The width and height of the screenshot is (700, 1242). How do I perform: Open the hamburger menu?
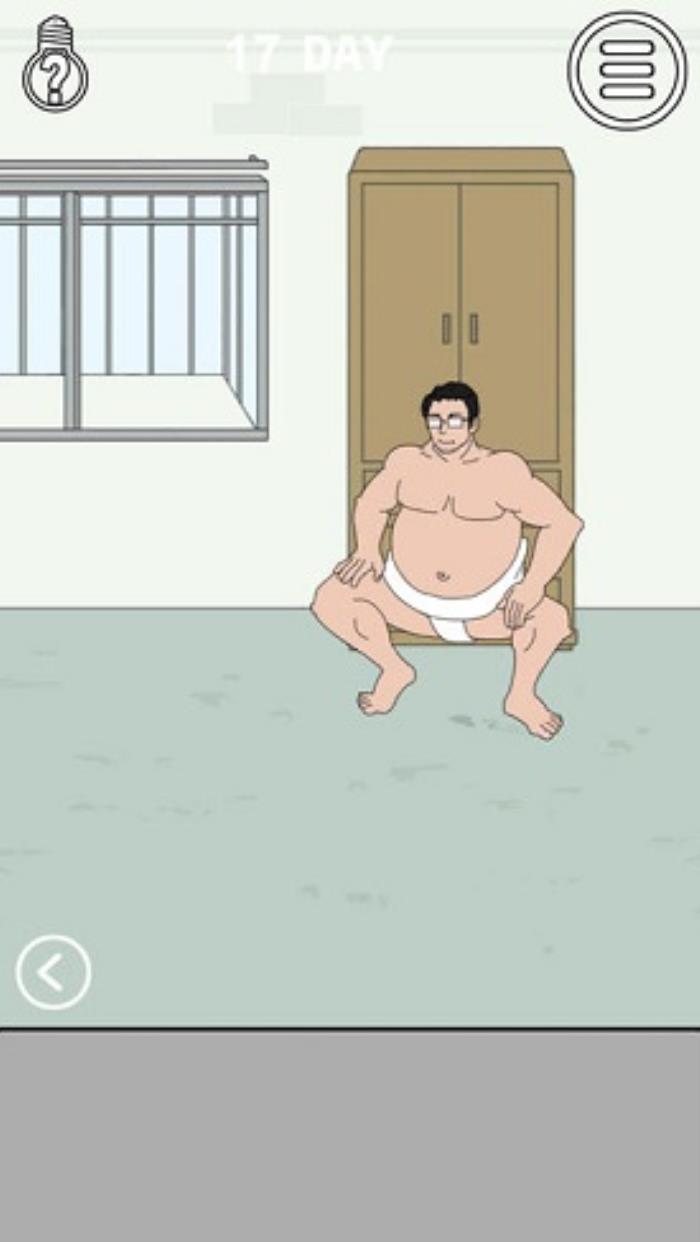click(x=627, y=70)
